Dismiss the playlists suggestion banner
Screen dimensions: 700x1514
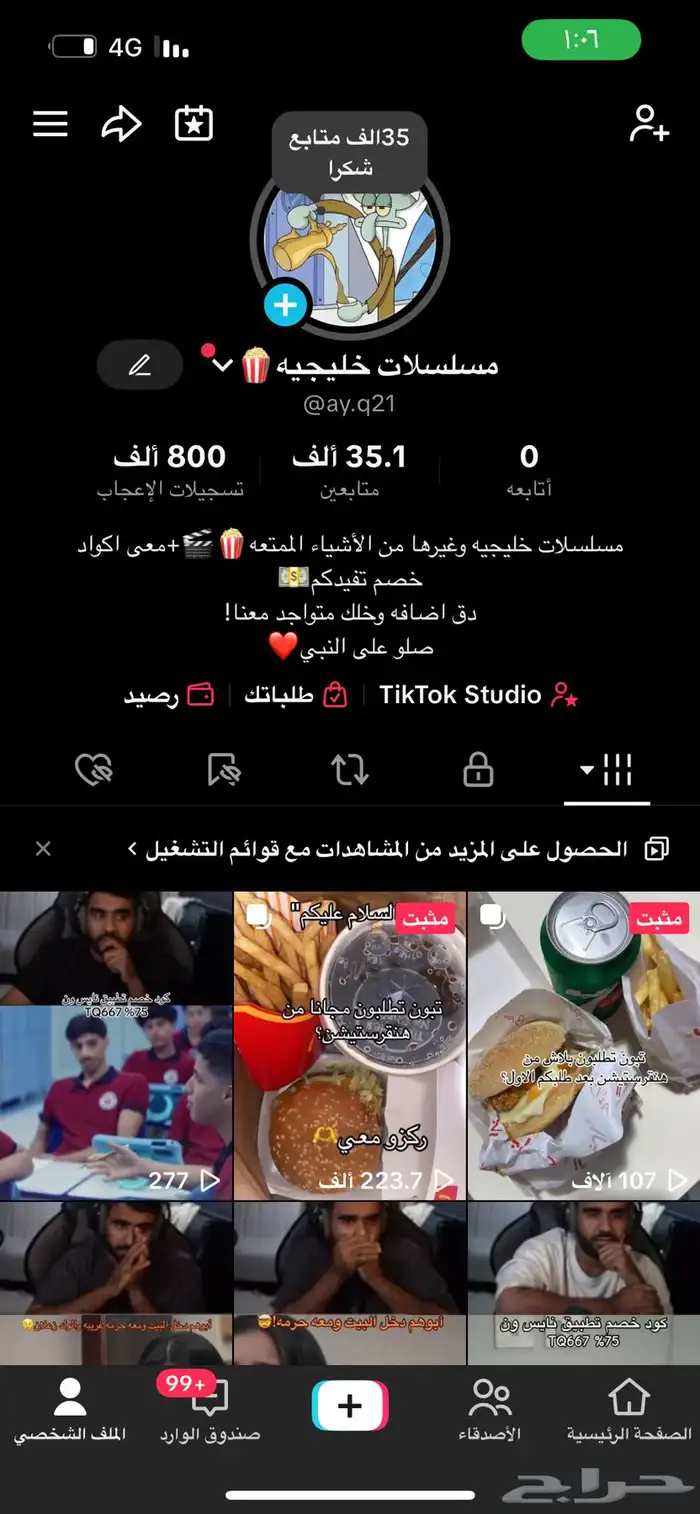[43, 849]
